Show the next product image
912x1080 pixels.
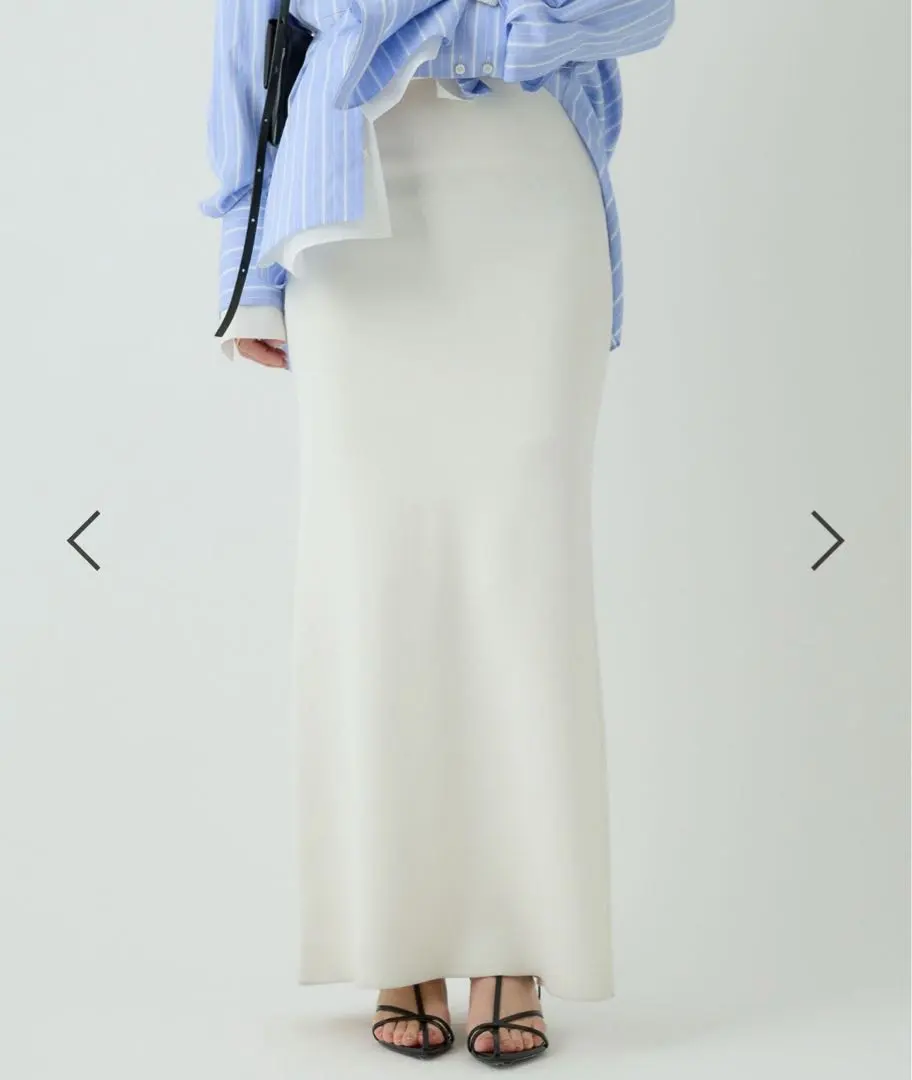click(826, 540)
